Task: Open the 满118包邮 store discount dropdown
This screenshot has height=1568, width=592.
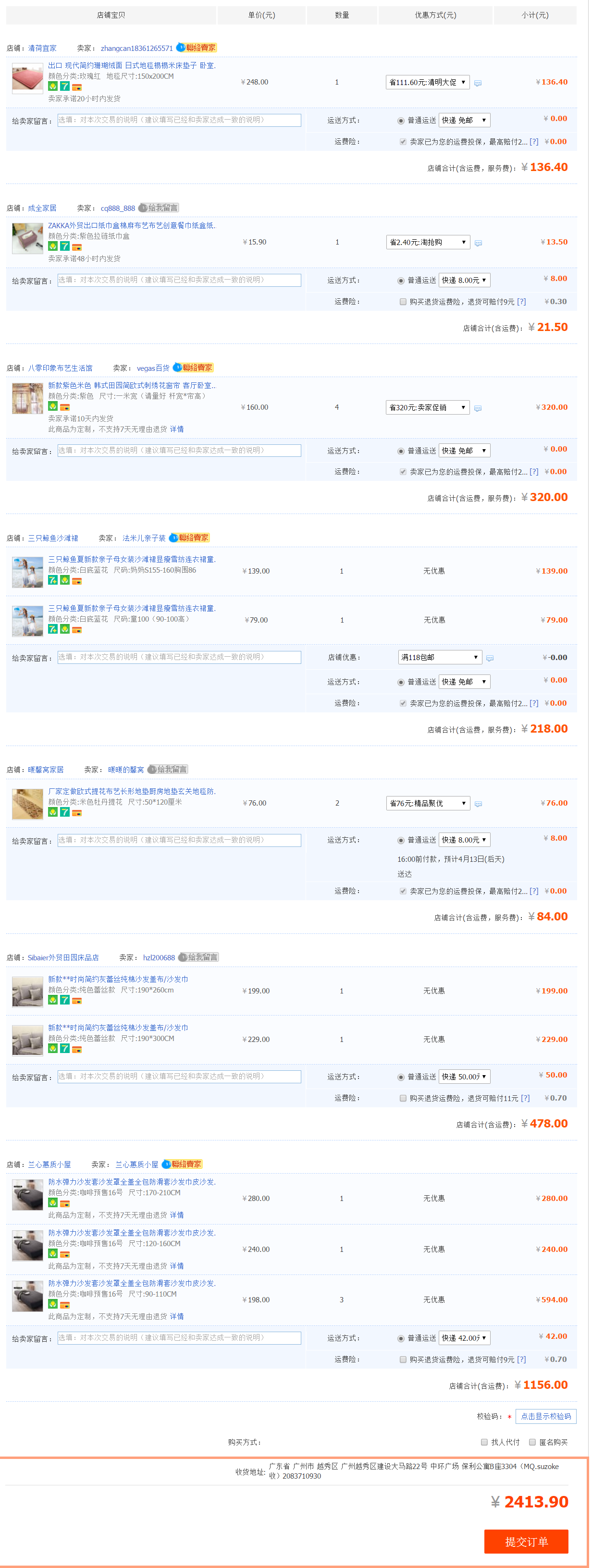Action: pyautogui.click(x=439, y=657)
